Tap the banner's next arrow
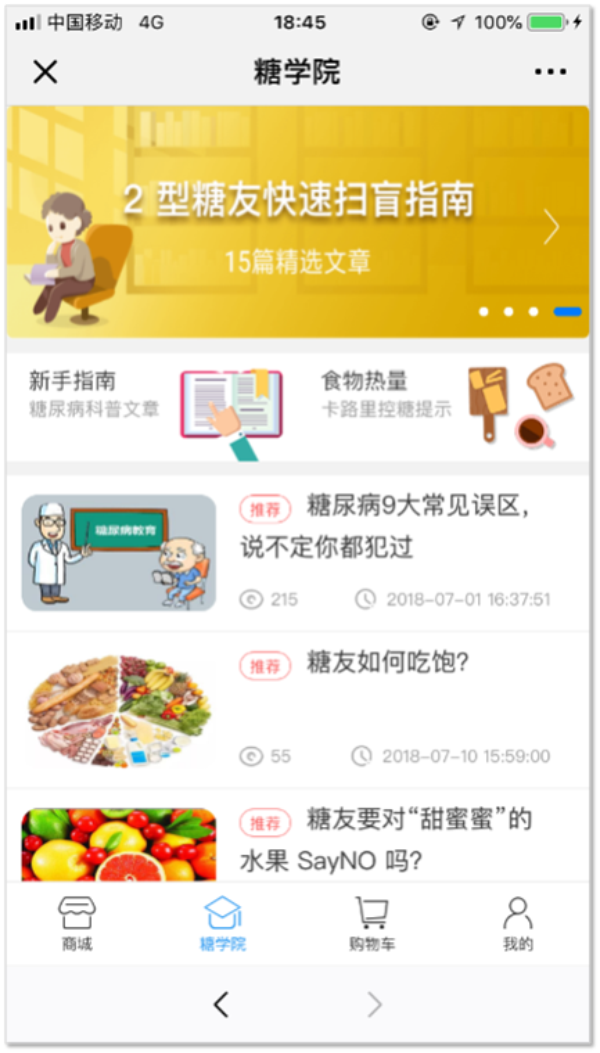This screenshot has height=1053, width=600. pyautogui.click(x=551, y=227)
